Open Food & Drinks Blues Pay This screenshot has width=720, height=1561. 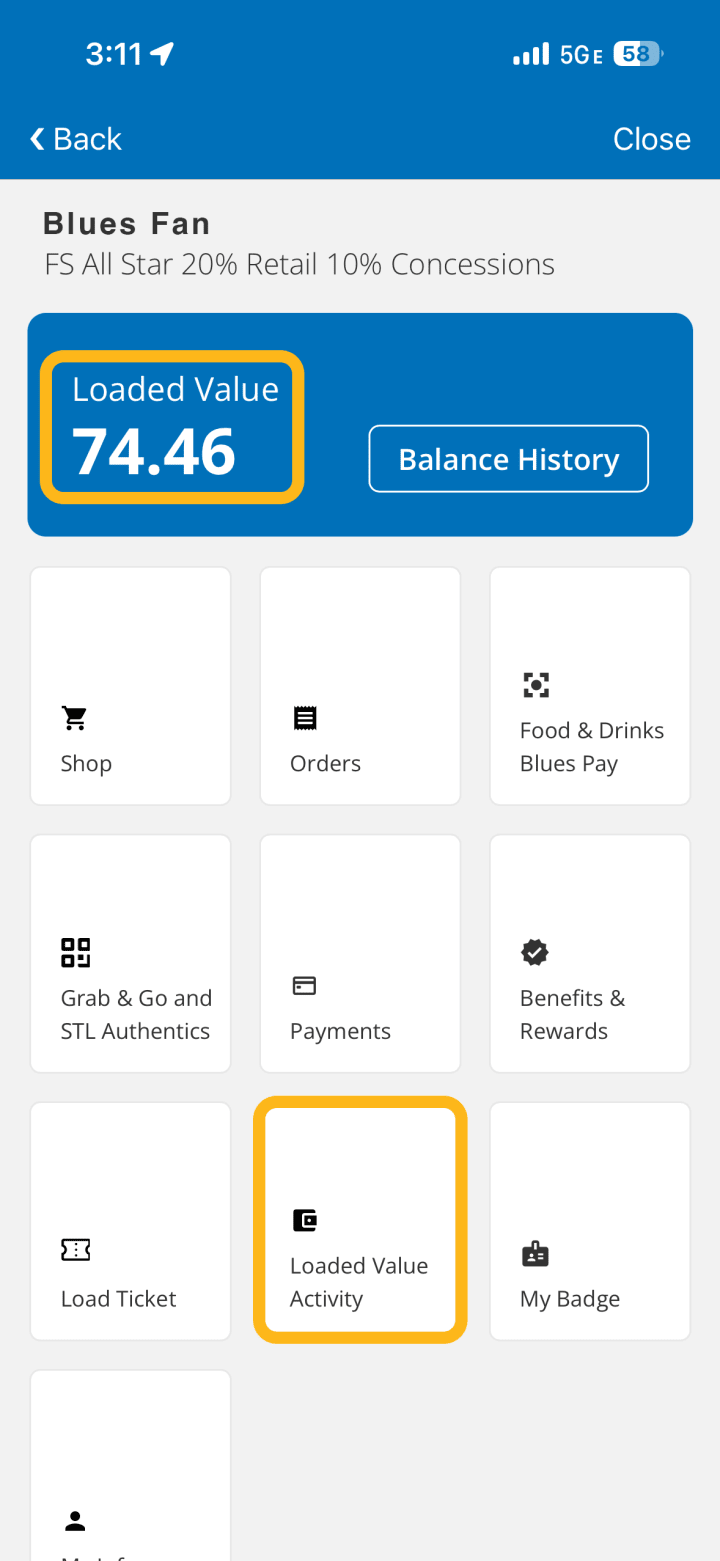(590, 686)
